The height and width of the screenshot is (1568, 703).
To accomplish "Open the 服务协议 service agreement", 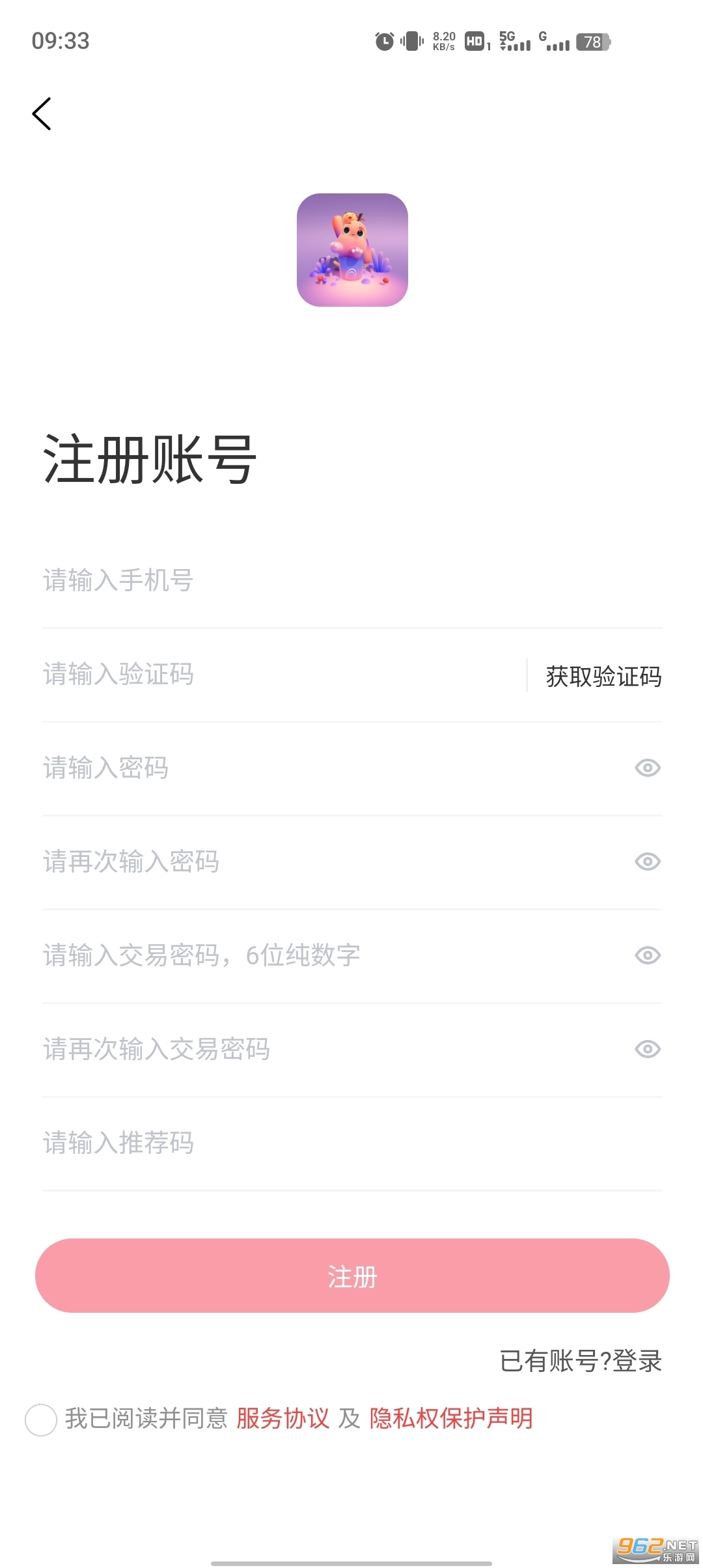I will [283, 1418].
